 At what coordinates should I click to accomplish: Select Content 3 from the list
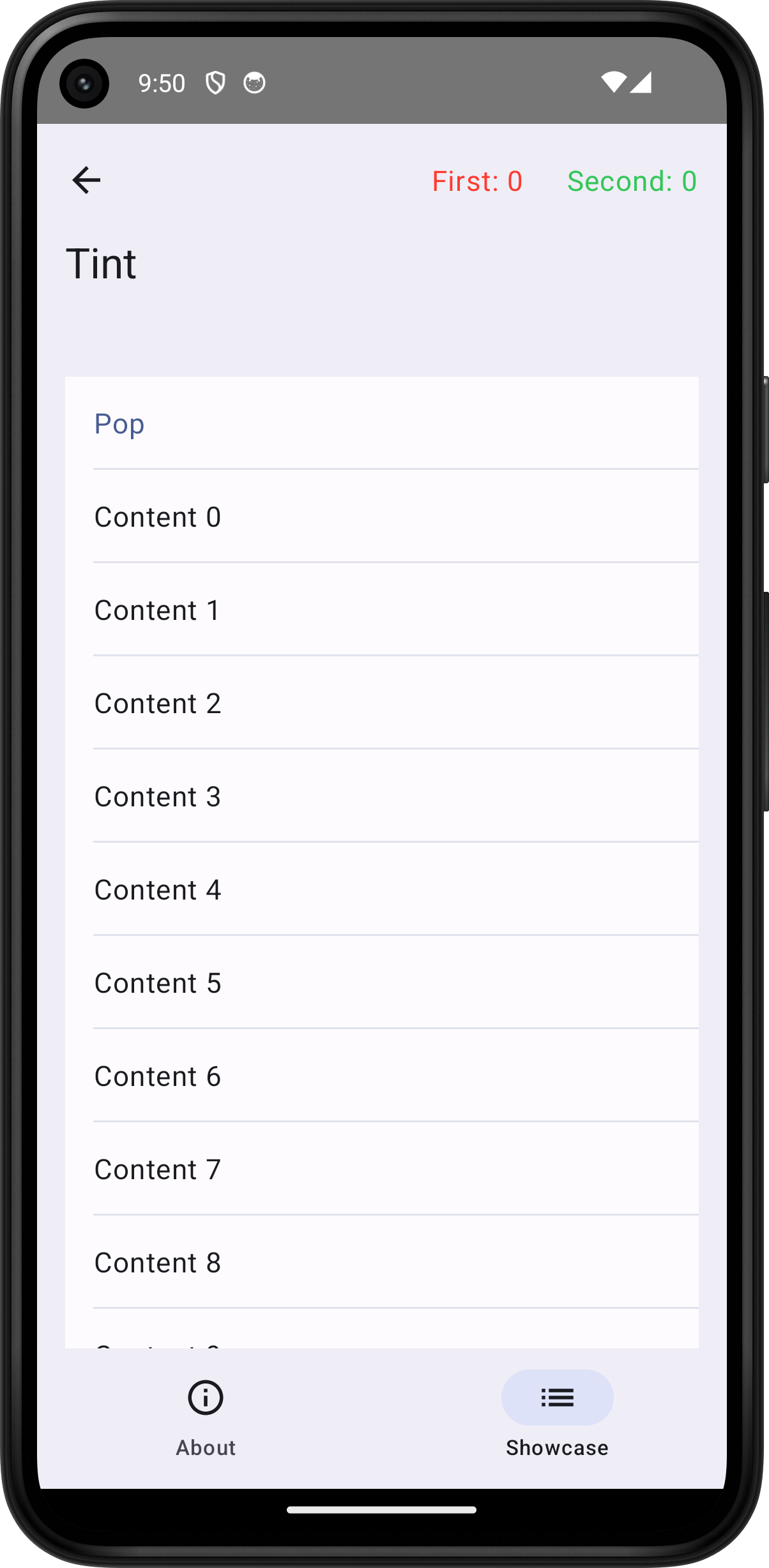tap(157, 796)
